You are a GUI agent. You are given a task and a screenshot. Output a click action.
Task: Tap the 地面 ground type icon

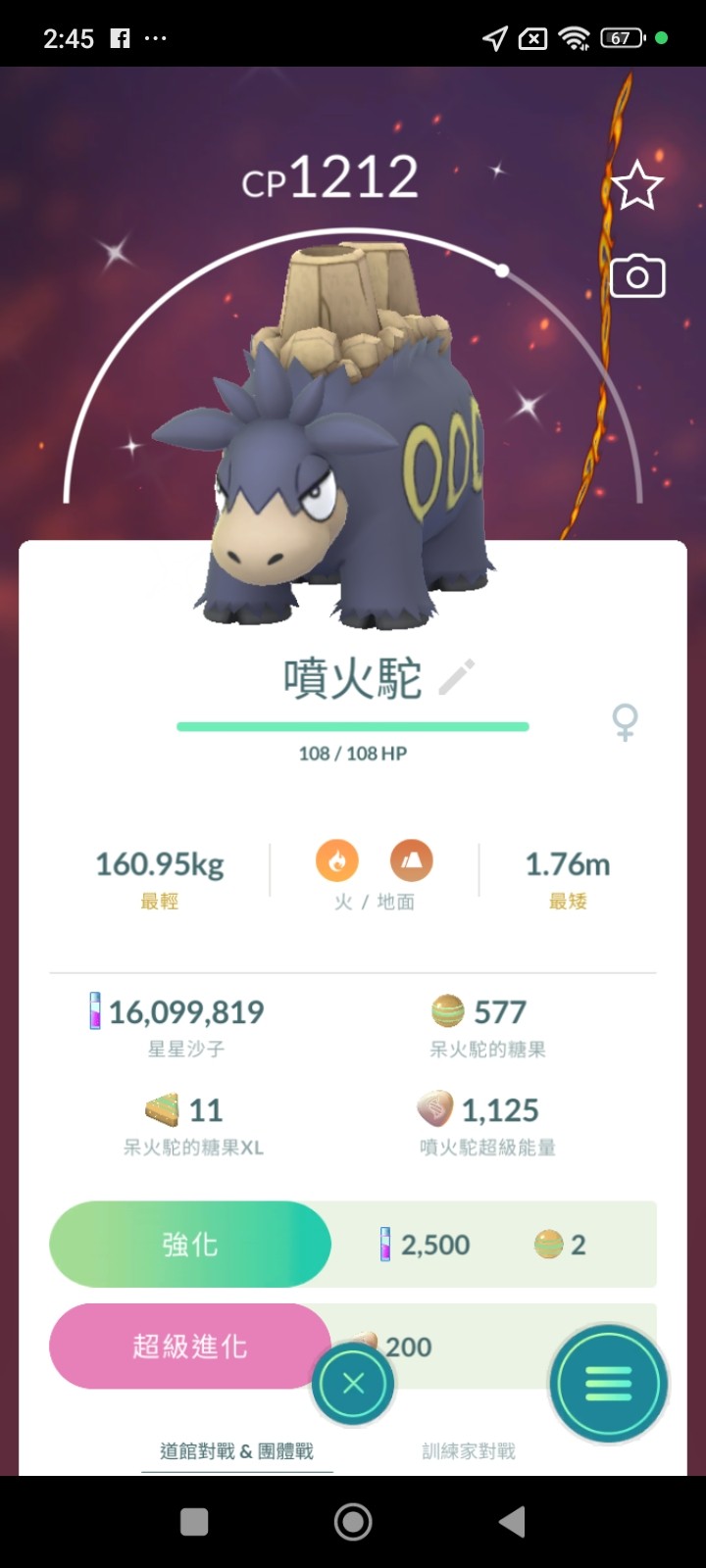(411, 861)
